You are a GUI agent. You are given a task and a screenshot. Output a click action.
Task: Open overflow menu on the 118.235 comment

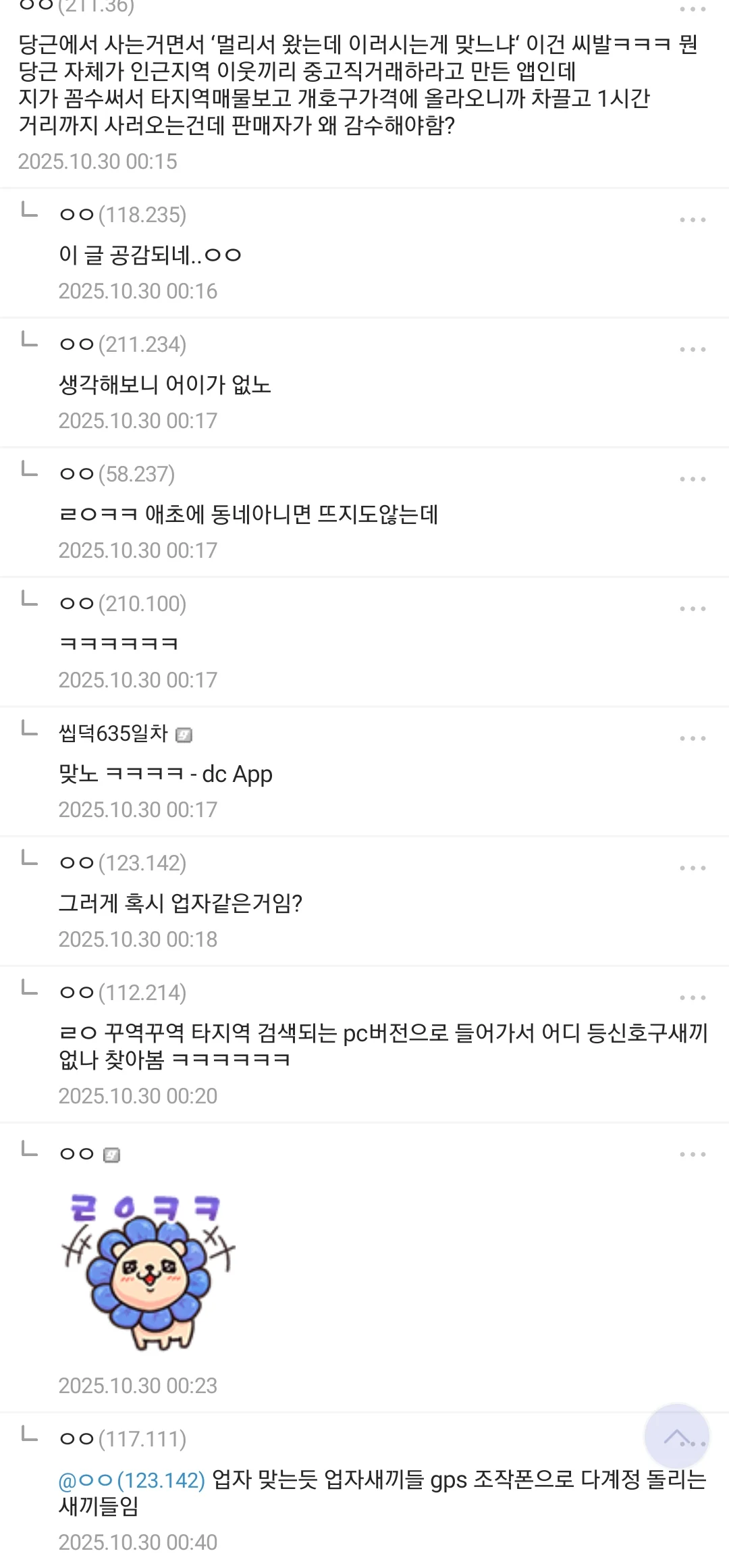click(693, 220)
